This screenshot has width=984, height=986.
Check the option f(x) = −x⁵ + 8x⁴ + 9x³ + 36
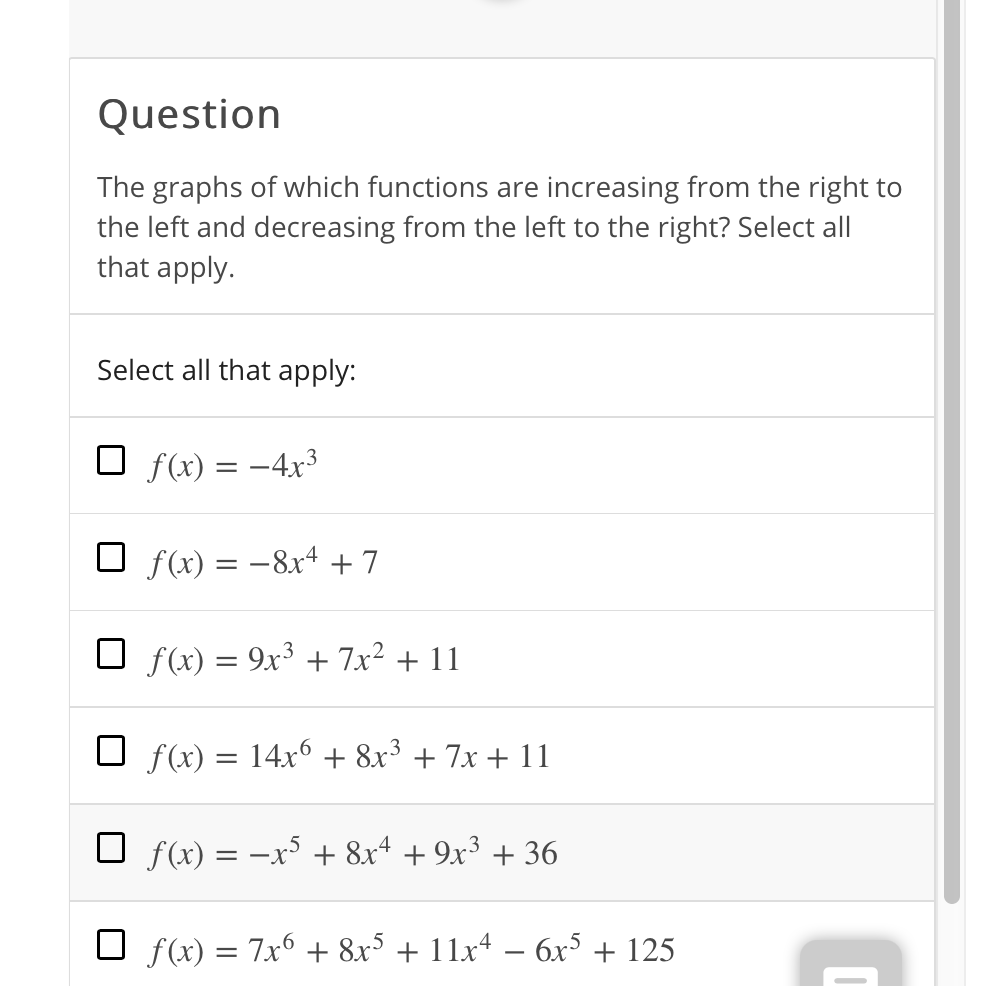point(110,848)
